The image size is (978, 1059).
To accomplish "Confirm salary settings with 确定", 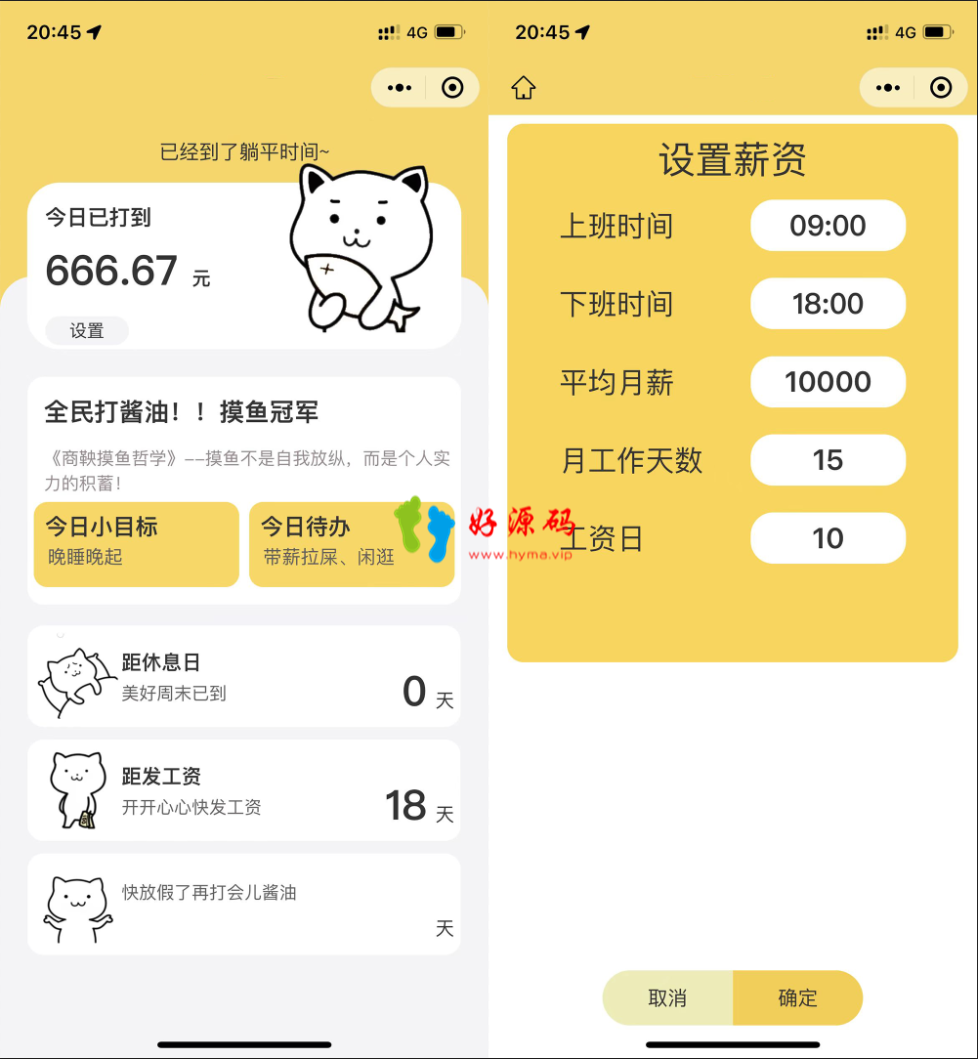I will pyautogui.click(x=798, y=998).
